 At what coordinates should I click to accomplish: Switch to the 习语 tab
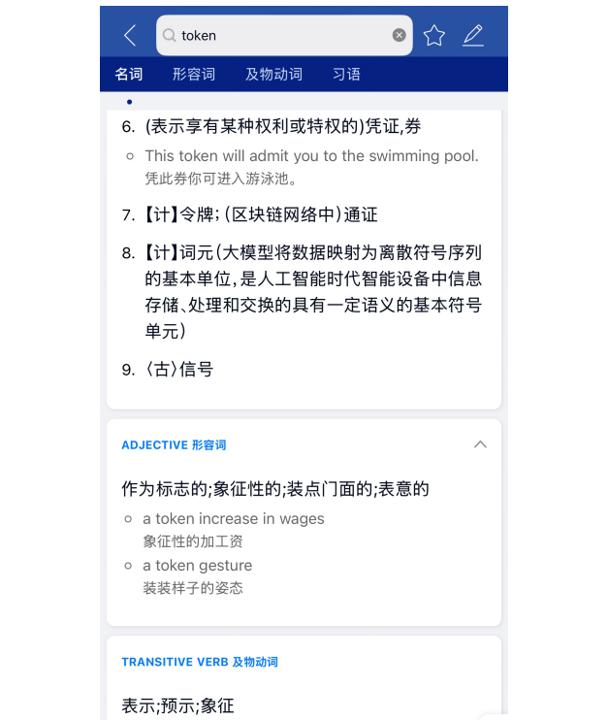click(x=346, y=74)
